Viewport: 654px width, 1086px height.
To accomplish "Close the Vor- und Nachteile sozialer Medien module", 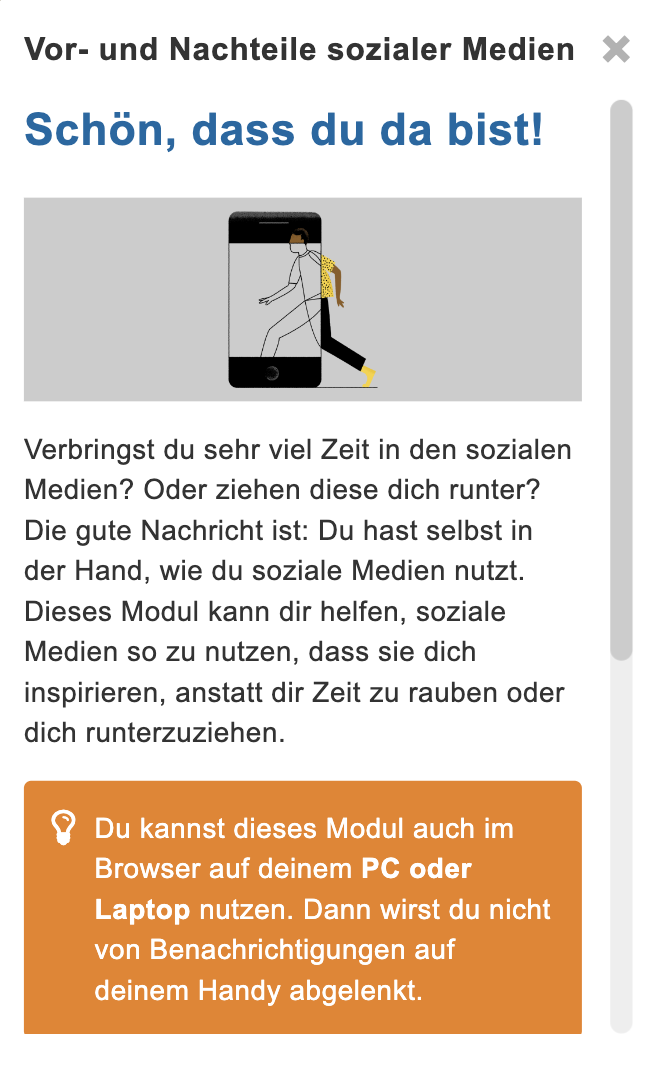I will coord(616,49).
